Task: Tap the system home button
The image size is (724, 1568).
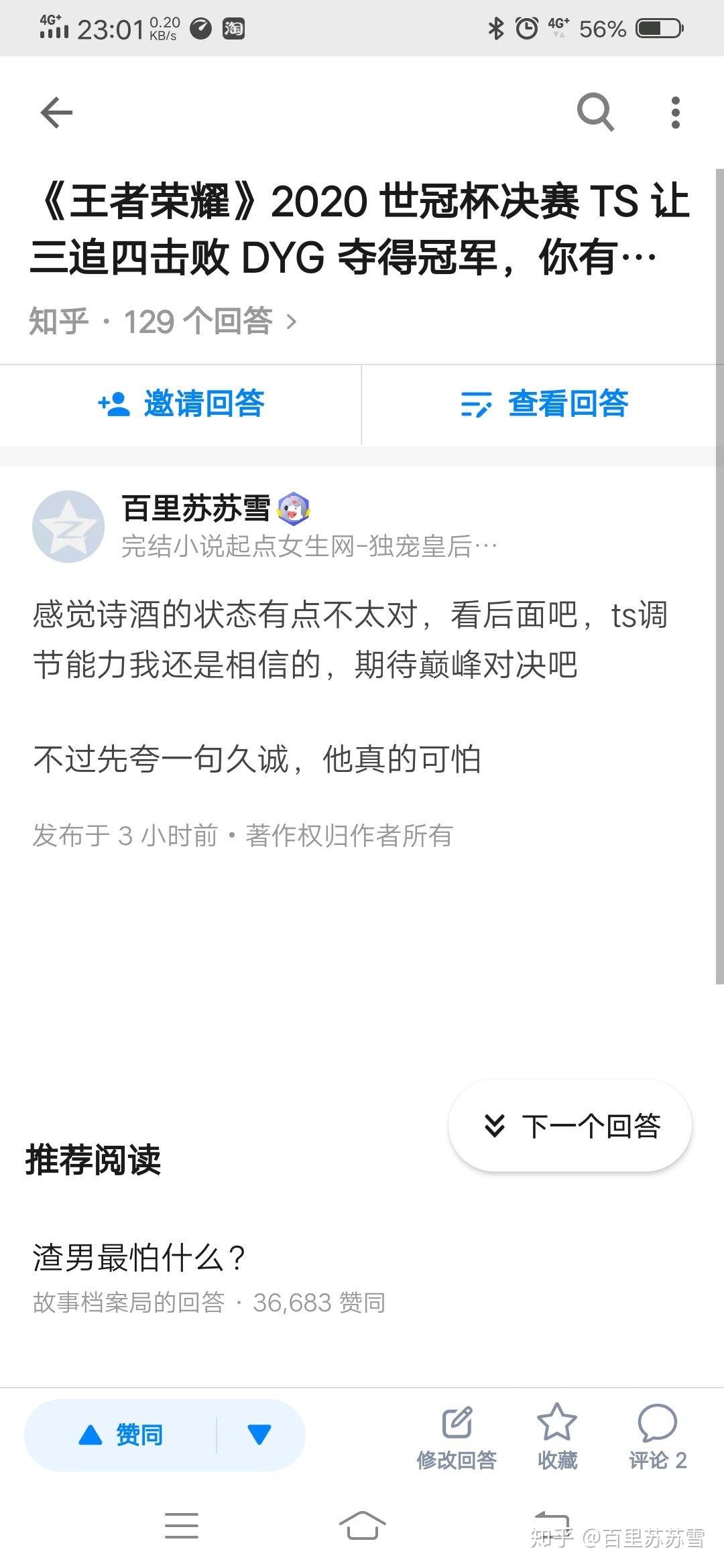Action: (362, 1526)
